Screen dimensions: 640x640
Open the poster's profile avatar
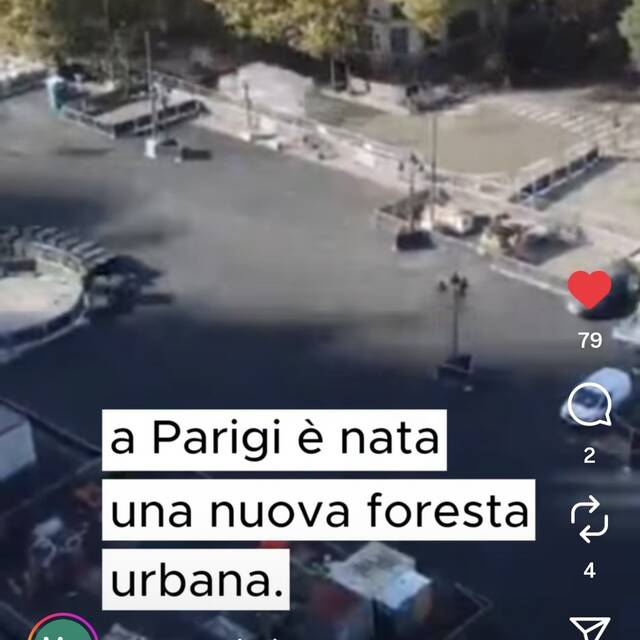[62, 630]
